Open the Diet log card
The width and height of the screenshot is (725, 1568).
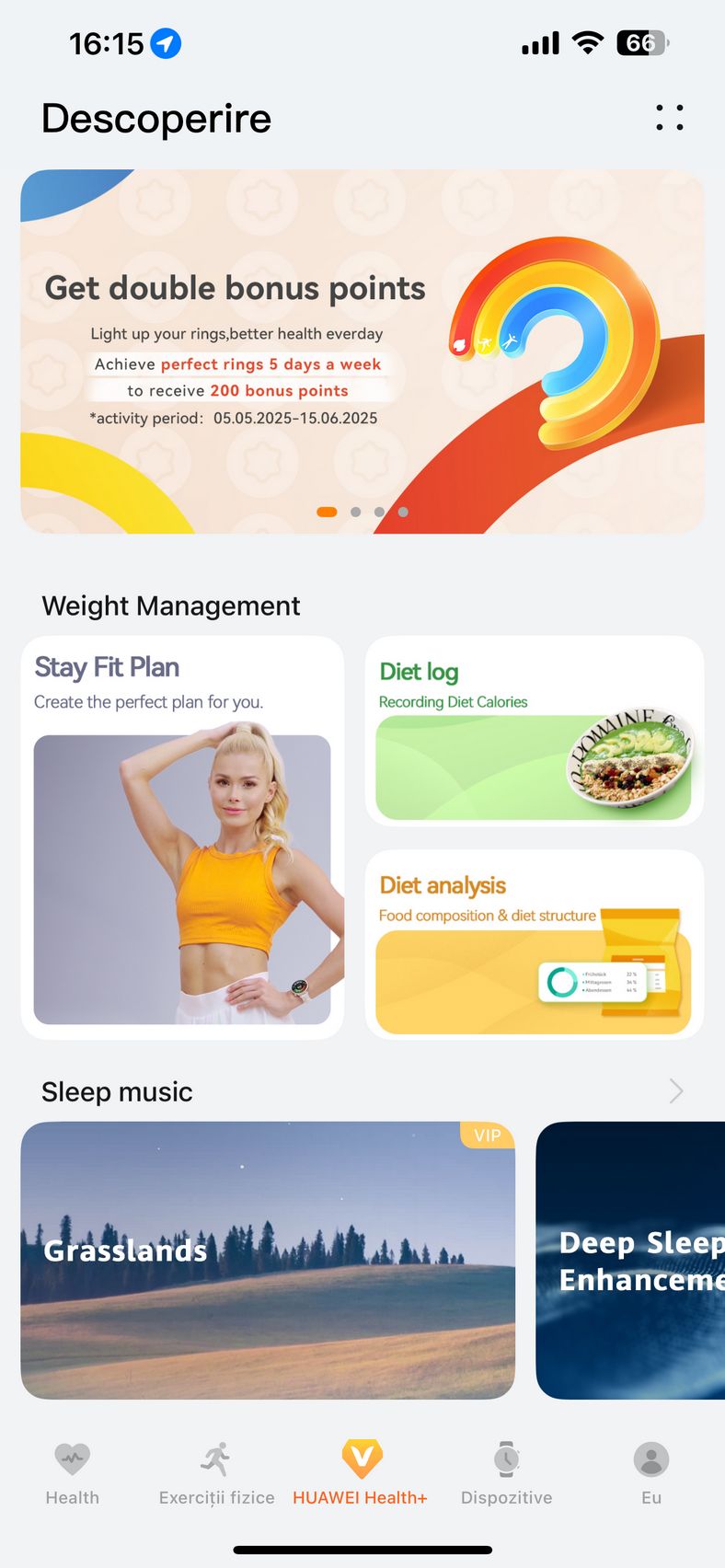coord(535,731)
